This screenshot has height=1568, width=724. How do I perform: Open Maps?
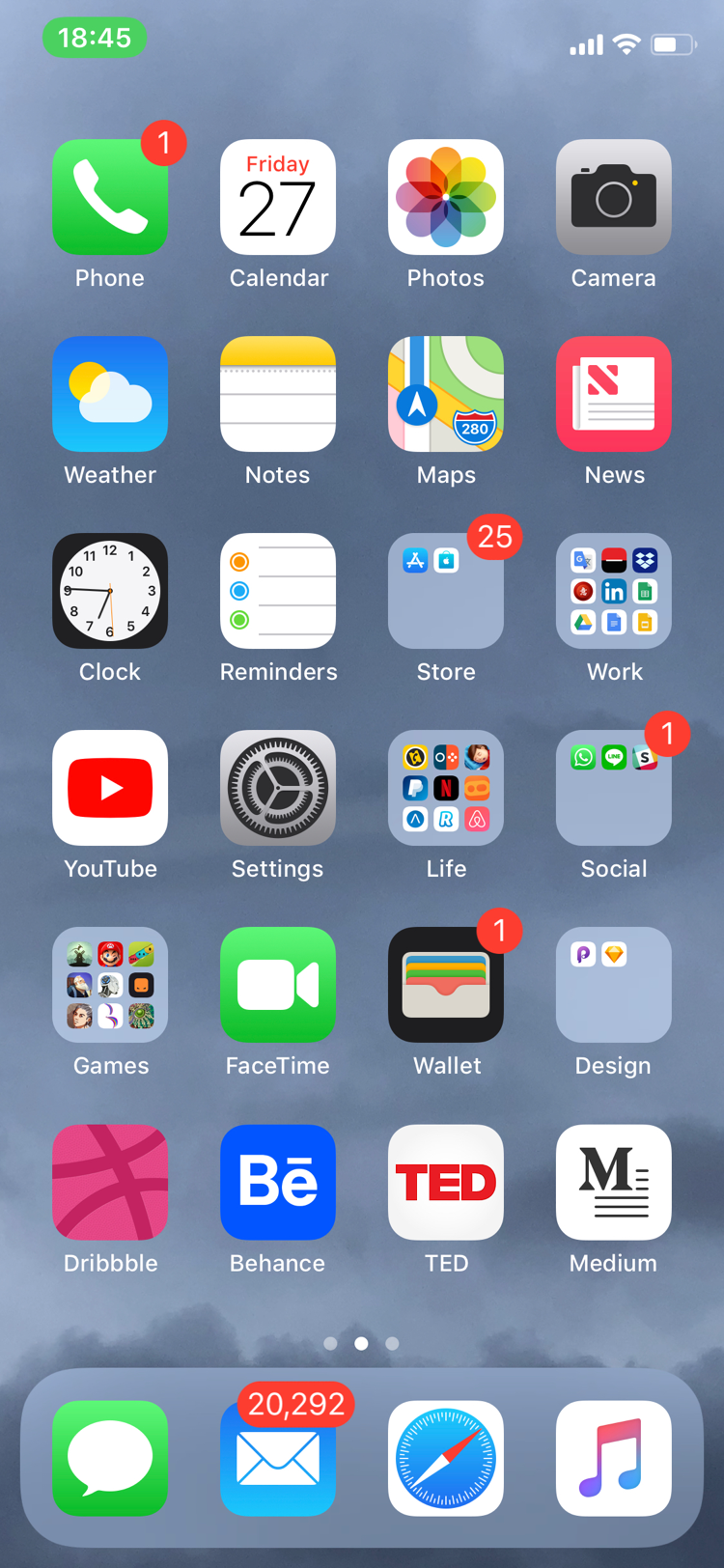[445, 394]
